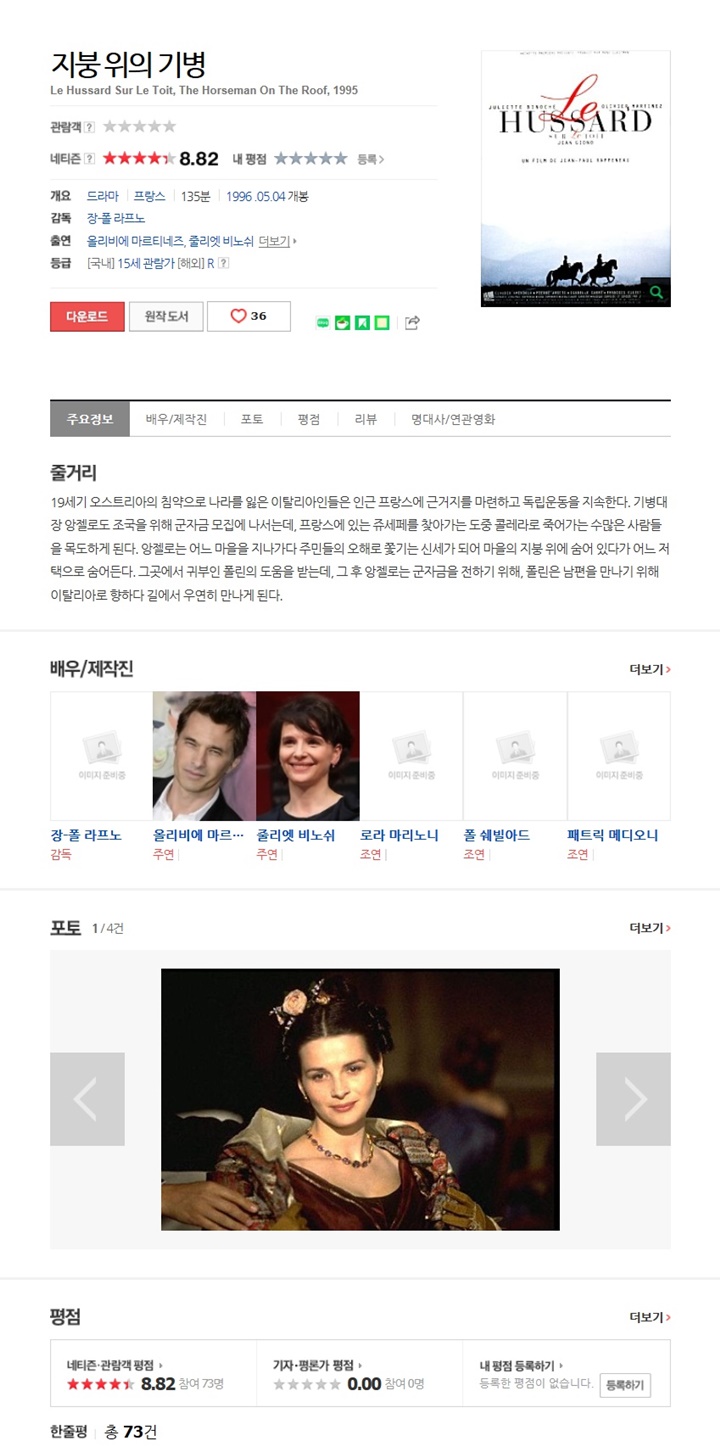Image resolution: width=720 pixels, height=1446 pixels.
Task: View more in 배우/제작진 section
Action: coord(649,669)
